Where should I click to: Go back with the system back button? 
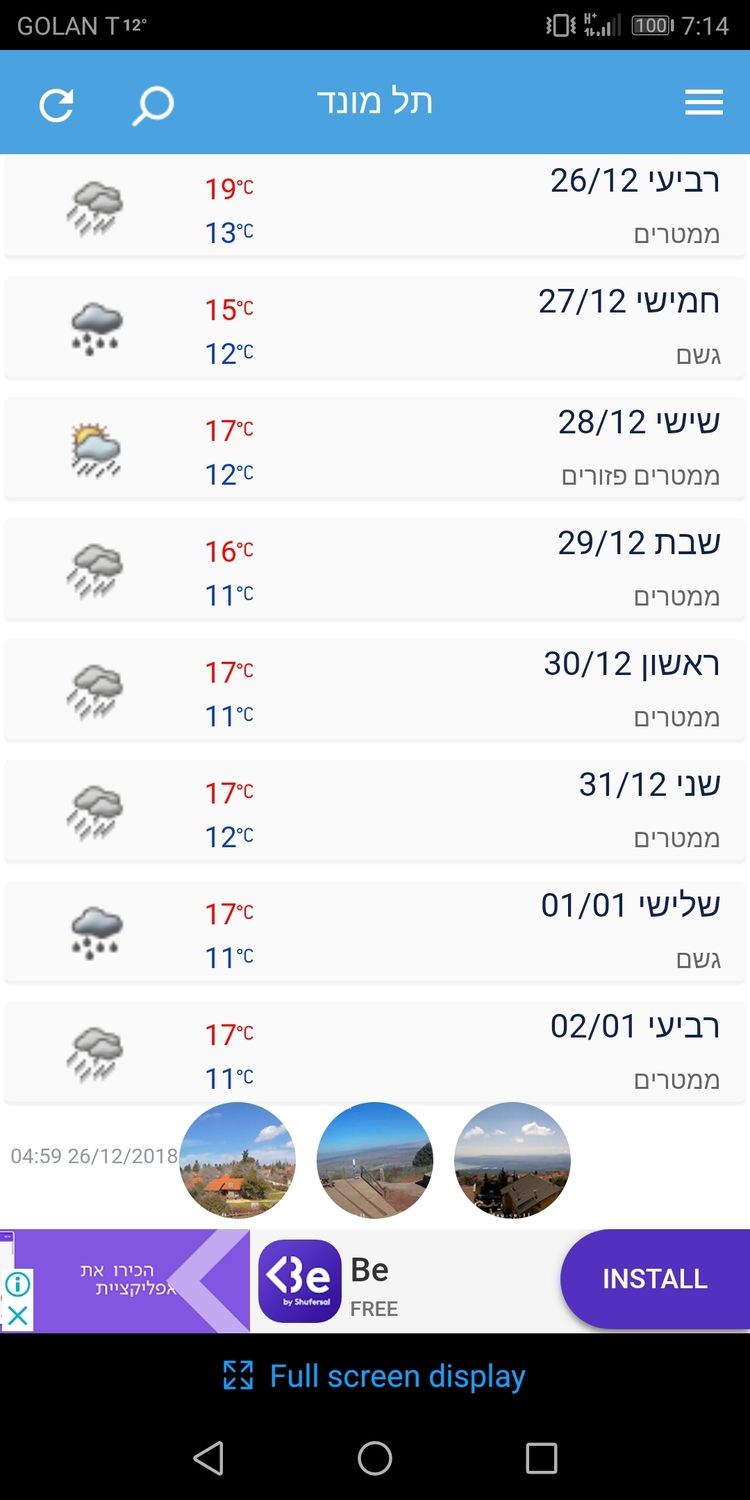pyautogui.click(x=208, y=1459)
